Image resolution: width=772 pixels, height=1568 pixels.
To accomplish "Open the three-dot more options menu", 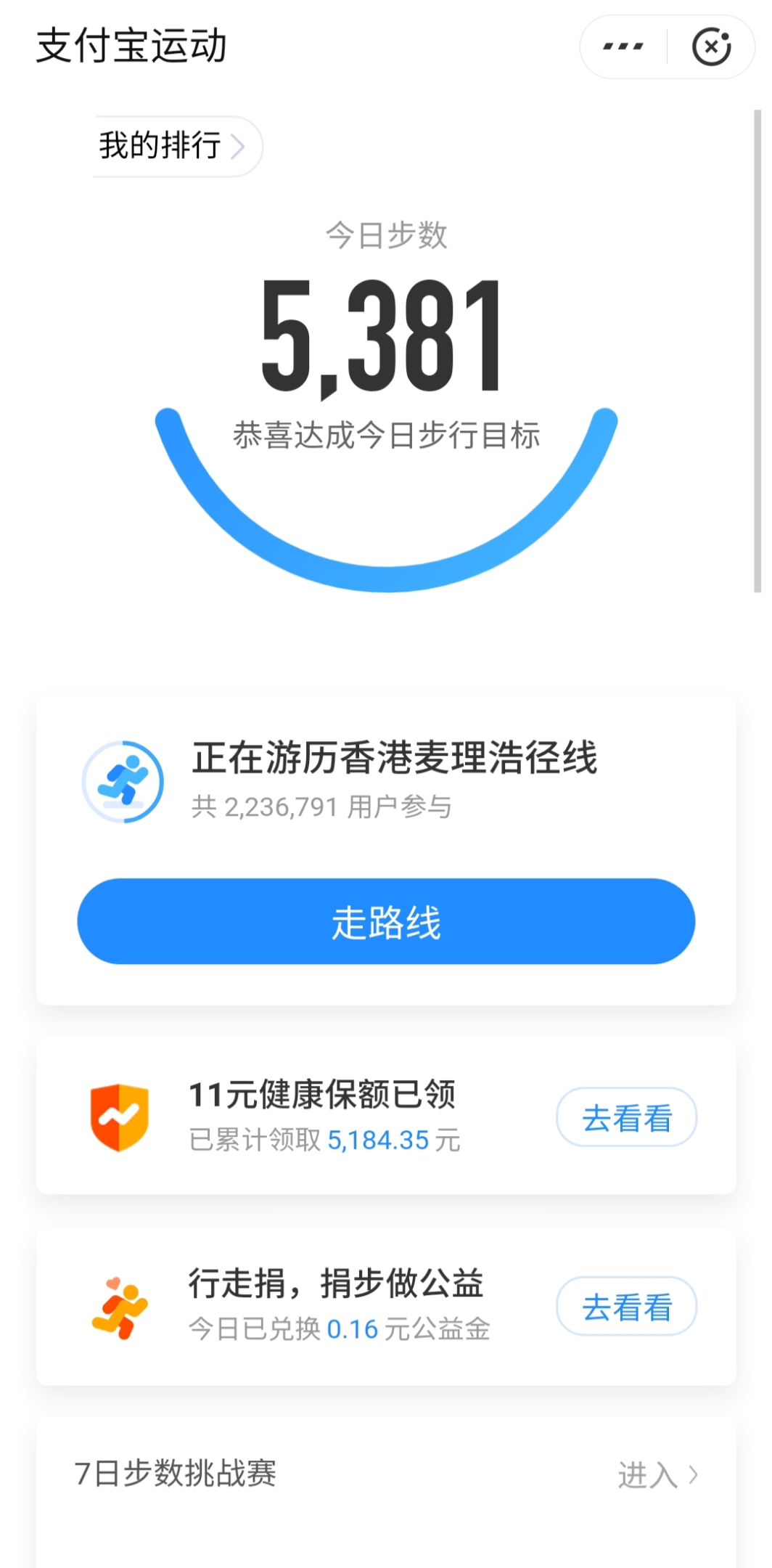I will pos(623,47).
